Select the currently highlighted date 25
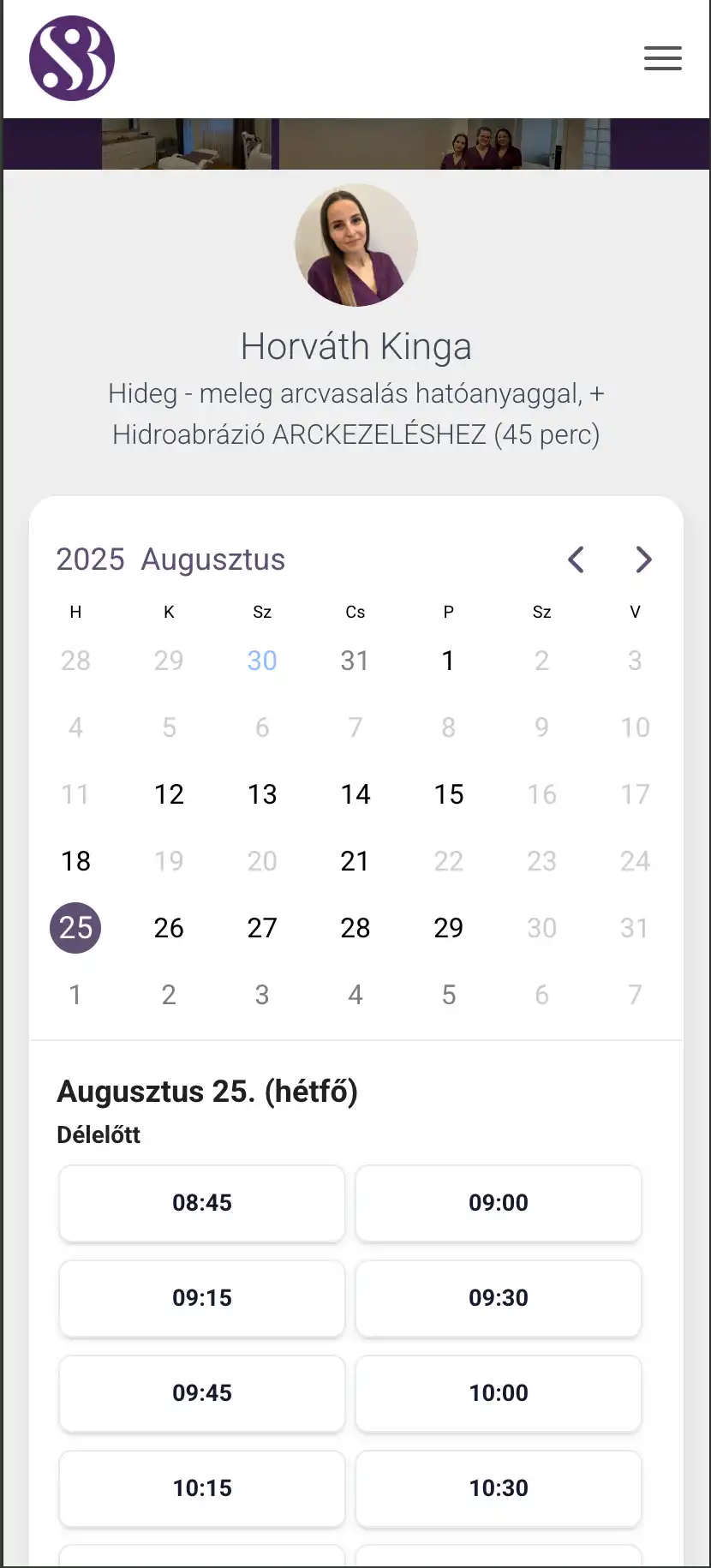Viewport: 711px width, 1568px height. pos(75,928)
